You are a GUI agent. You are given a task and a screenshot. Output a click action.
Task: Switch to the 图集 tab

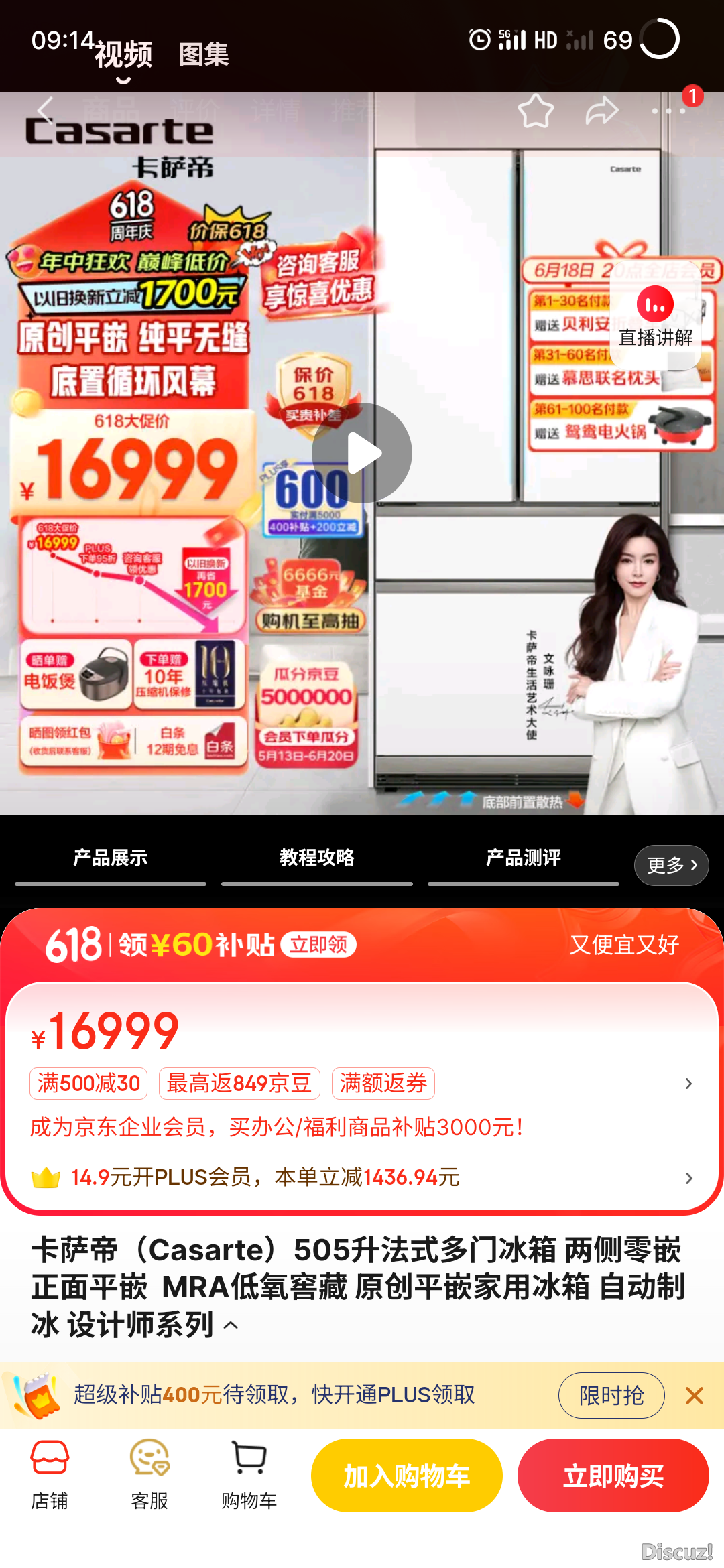(x=204, y=54)
